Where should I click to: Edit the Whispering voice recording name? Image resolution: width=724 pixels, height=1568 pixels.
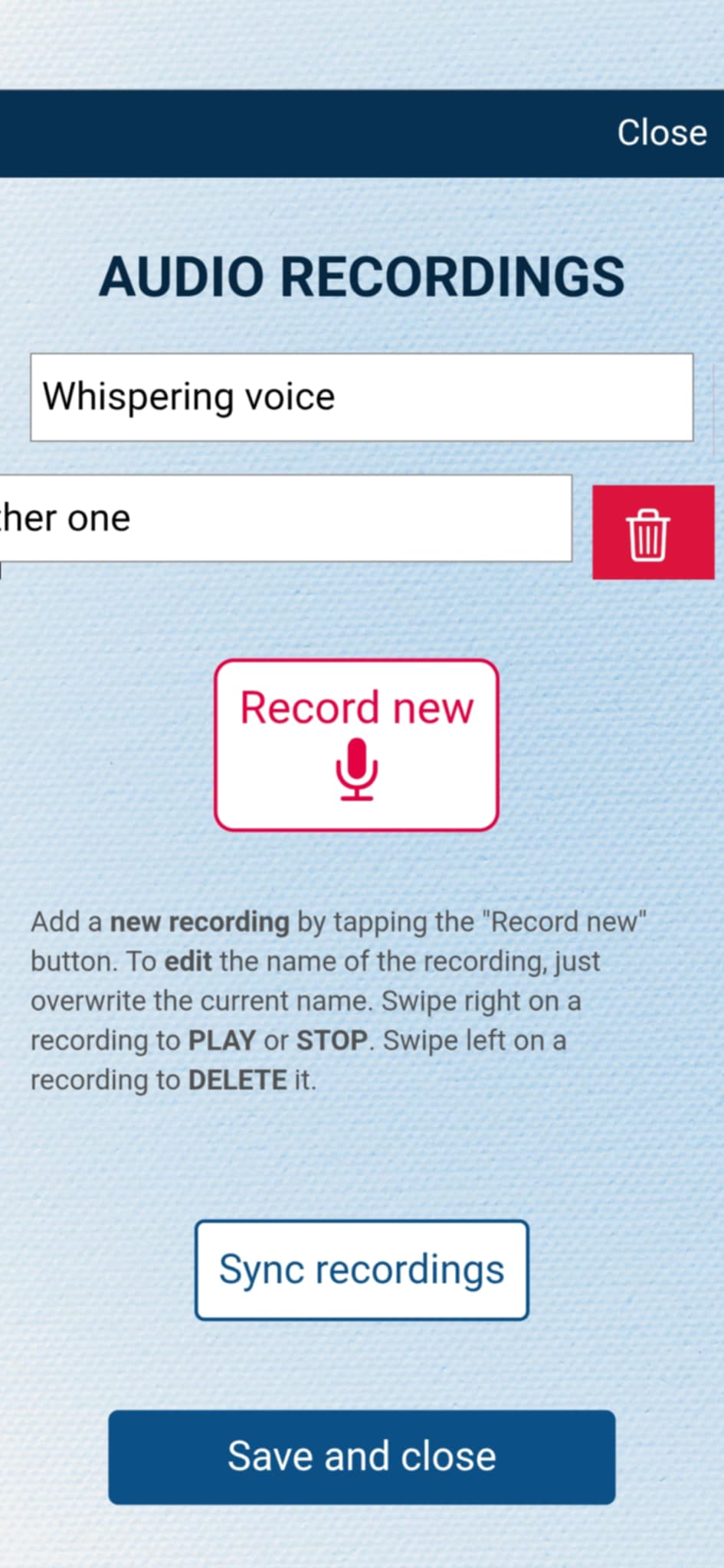click(362, 397)
